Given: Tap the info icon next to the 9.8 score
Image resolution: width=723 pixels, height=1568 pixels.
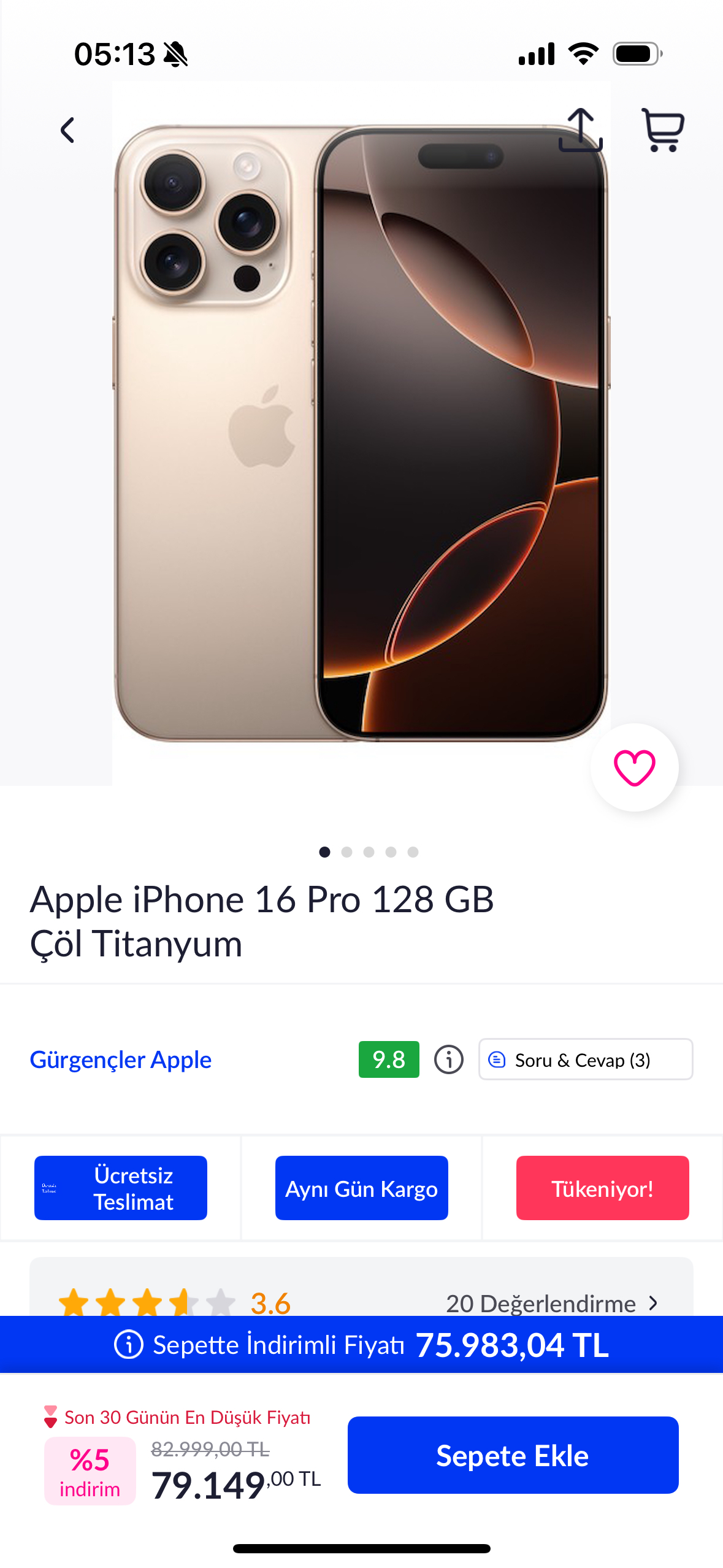Looking at the screenshot, I should point(449,1059).
